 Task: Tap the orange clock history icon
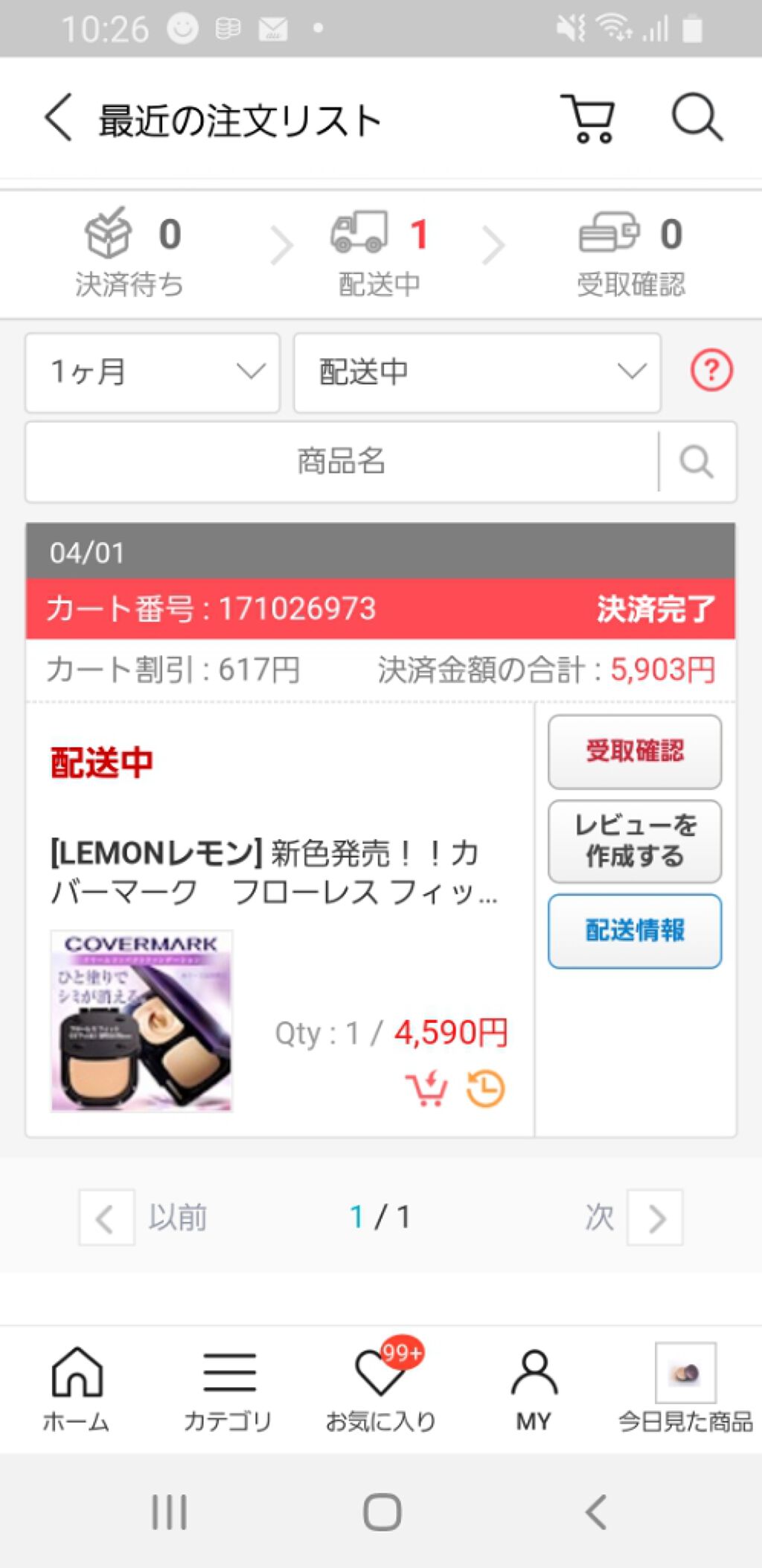[485, 1089]
